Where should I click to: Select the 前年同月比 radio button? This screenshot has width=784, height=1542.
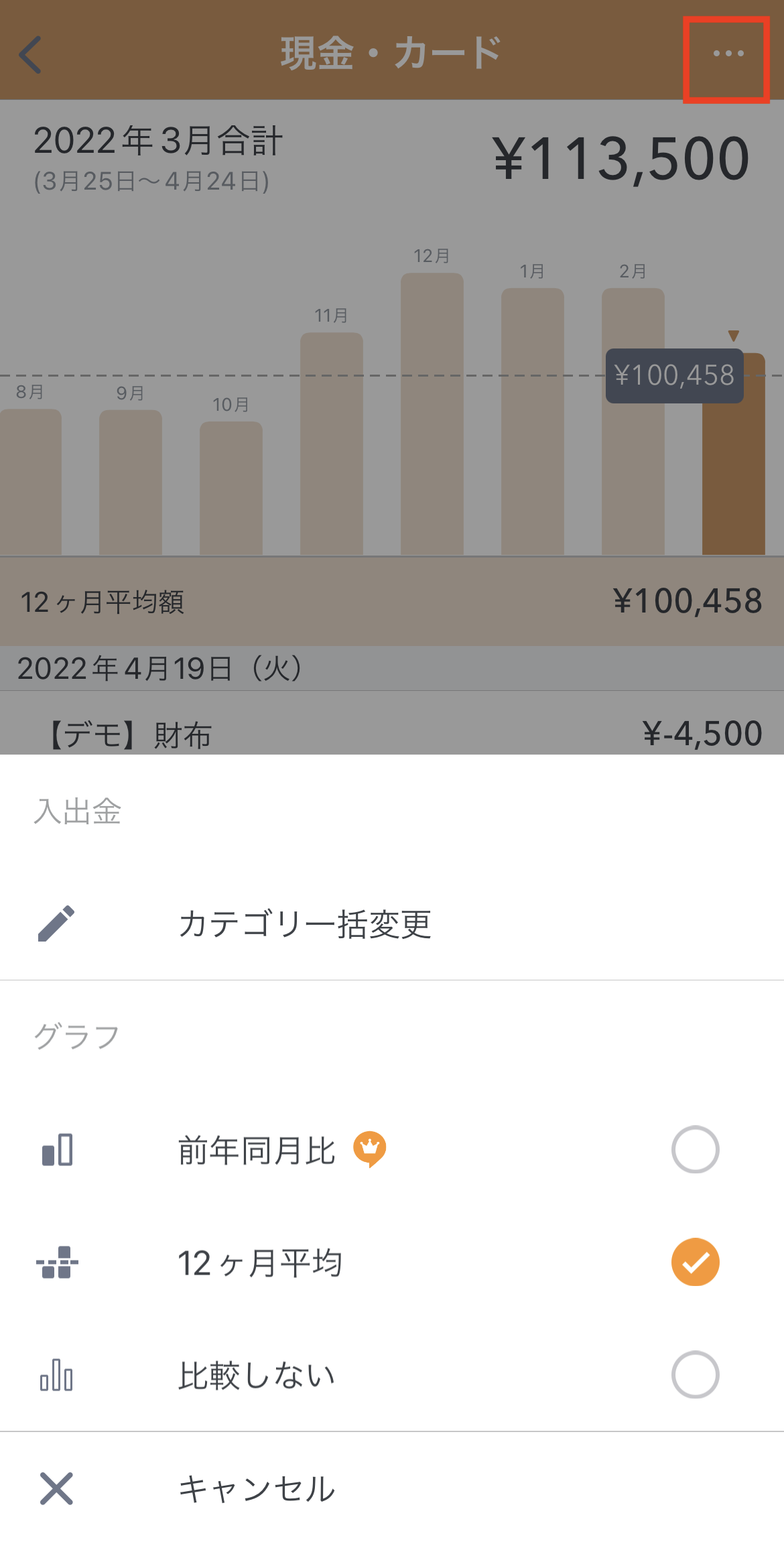point(696,1149)
